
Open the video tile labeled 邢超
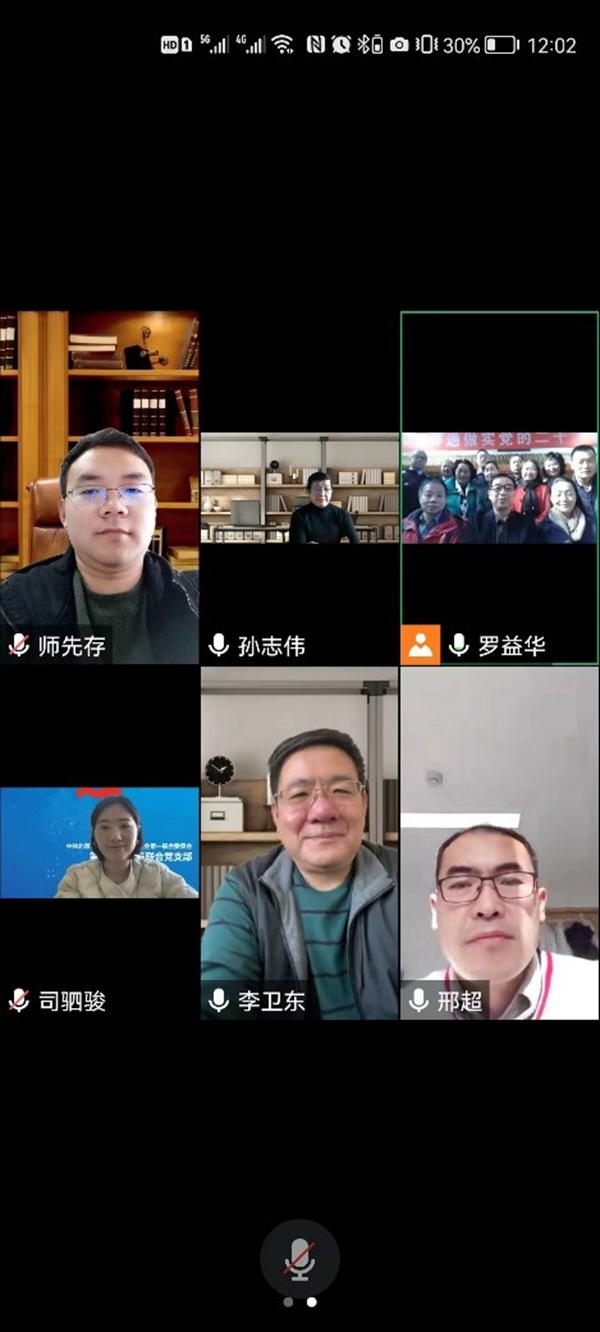click(x=500, y=843)
